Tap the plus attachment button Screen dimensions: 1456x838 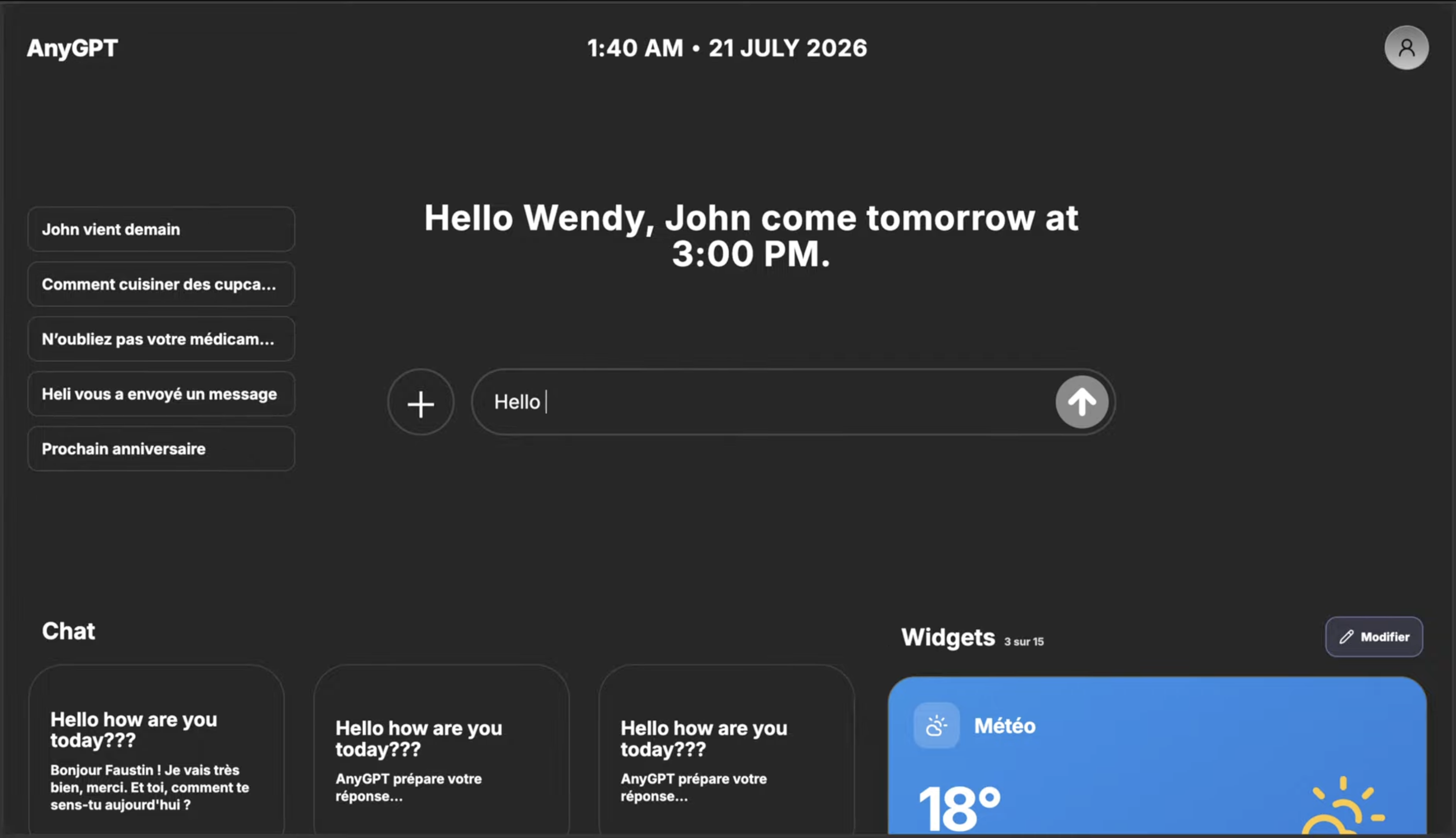pyautogui.click(x=420, y=402)
